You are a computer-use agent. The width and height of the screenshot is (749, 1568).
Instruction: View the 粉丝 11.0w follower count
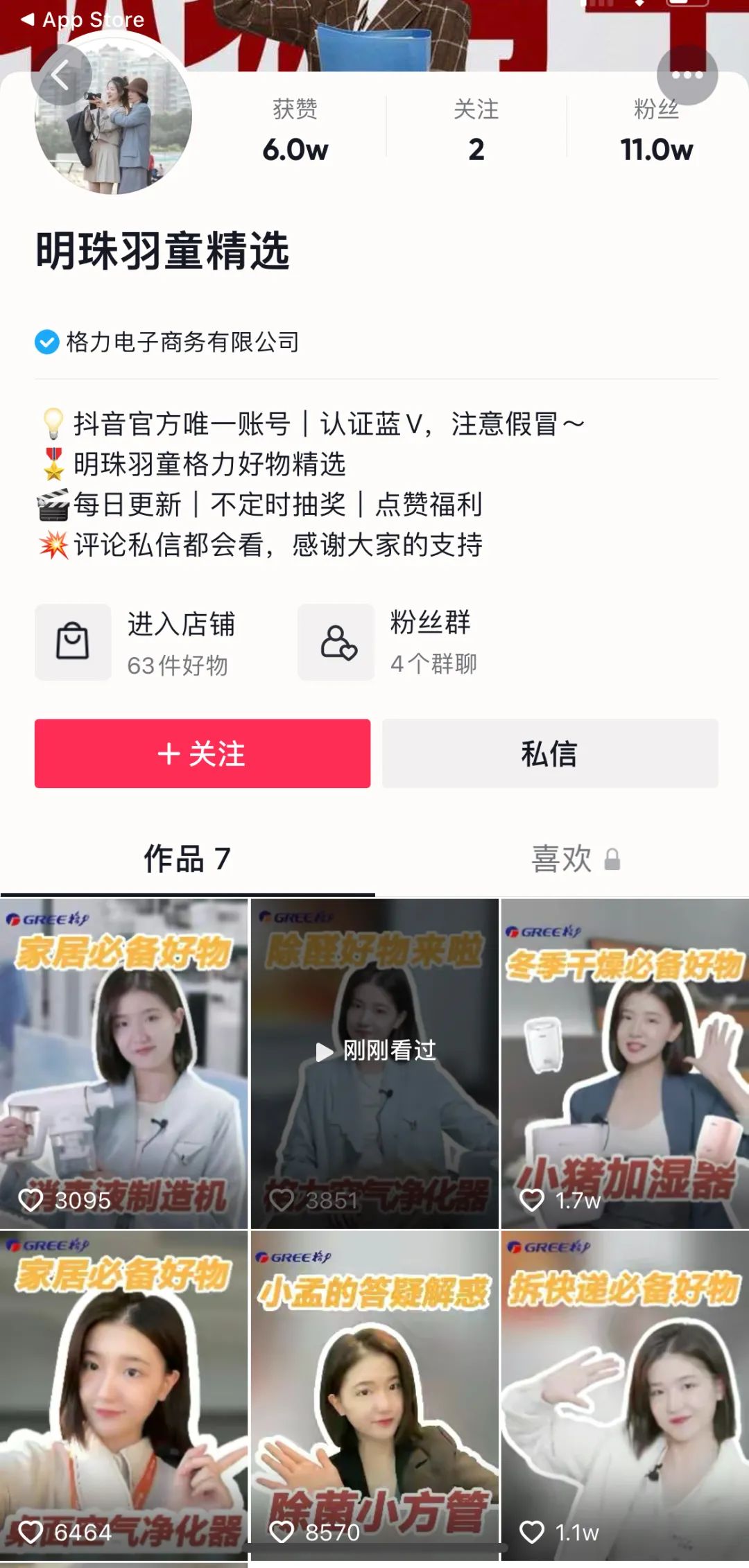click(655, 132)
